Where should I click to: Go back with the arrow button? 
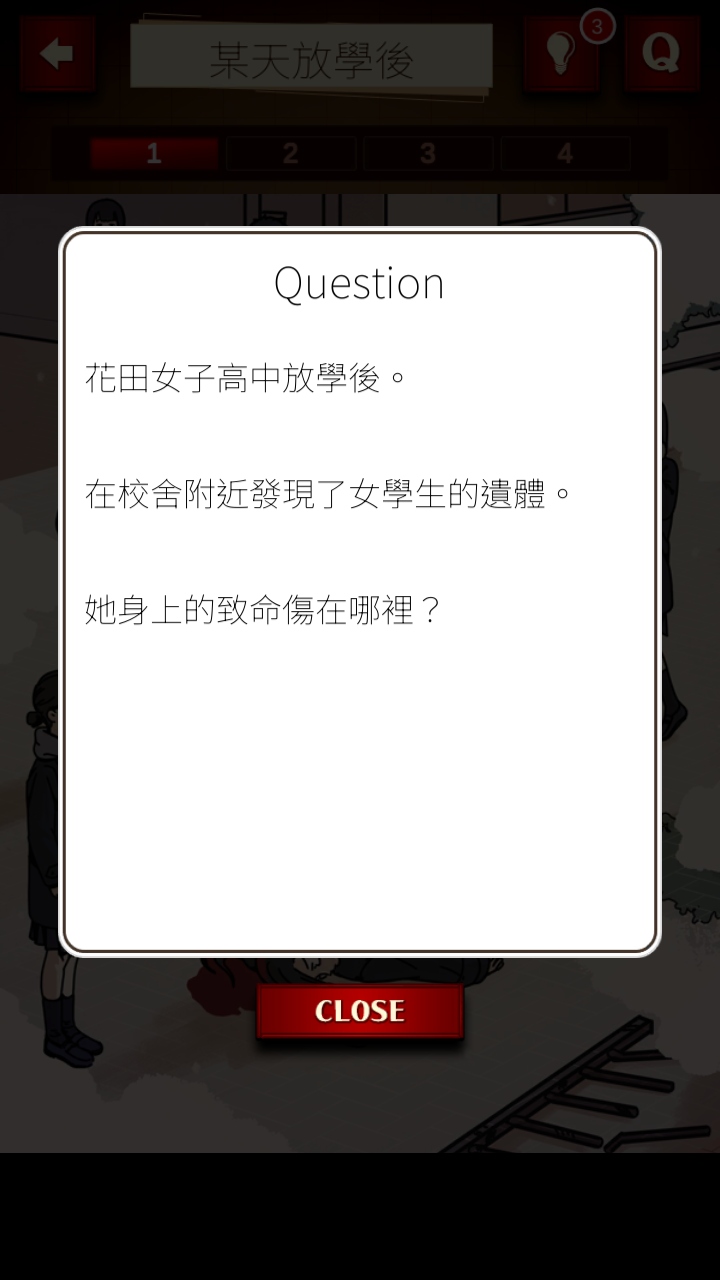click(57, 55)
